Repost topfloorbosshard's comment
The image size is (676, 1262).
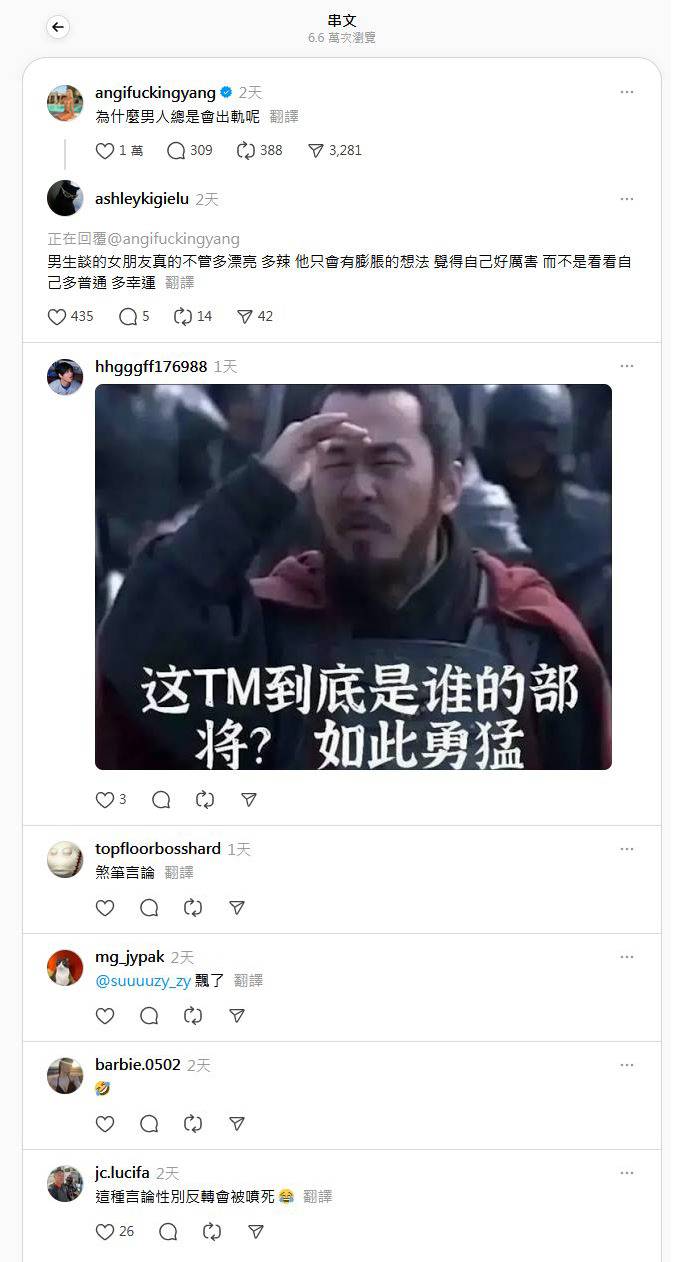point(193,908)
